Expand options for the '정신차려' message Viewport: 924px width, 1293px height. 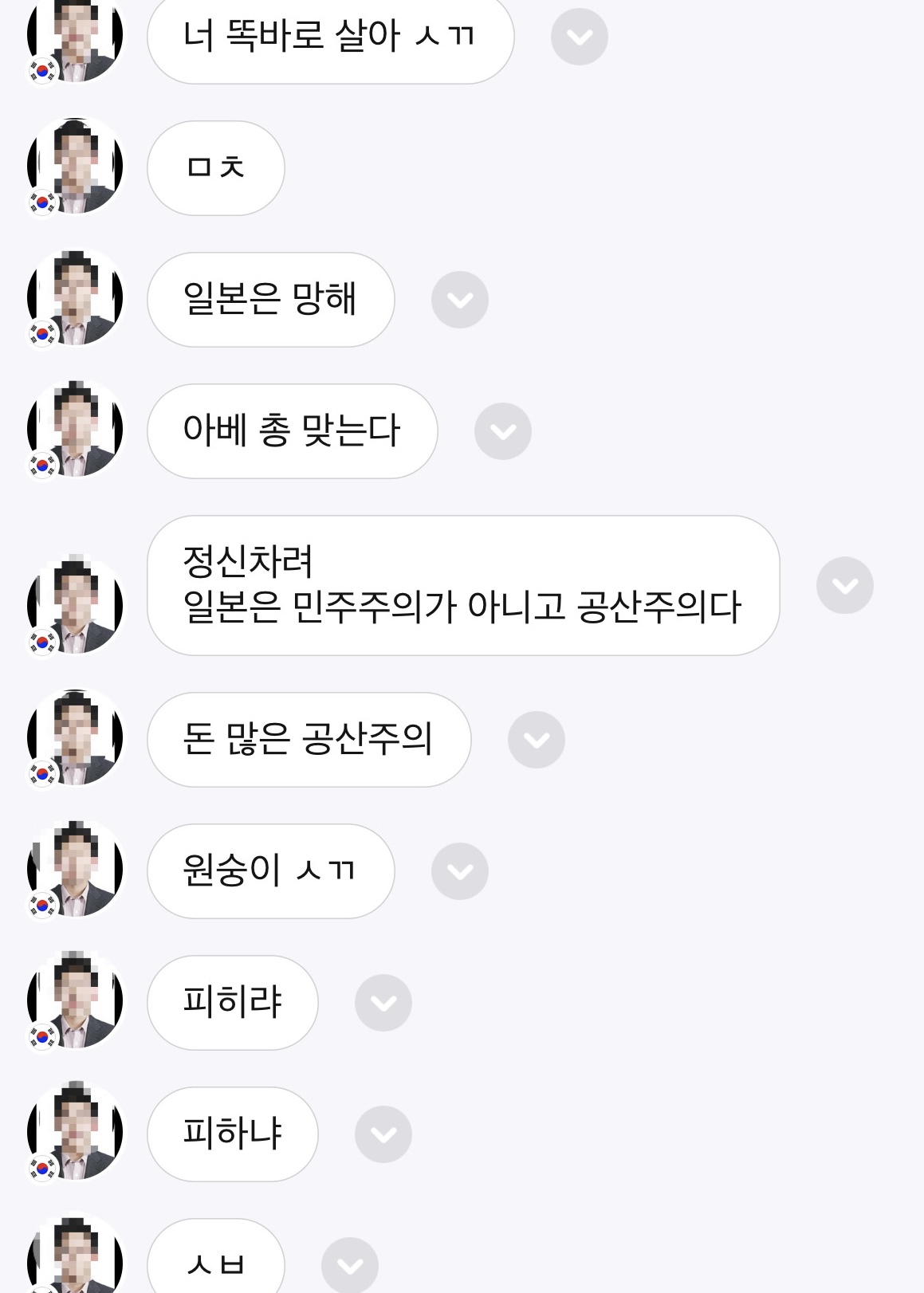(x=845, y=585)
